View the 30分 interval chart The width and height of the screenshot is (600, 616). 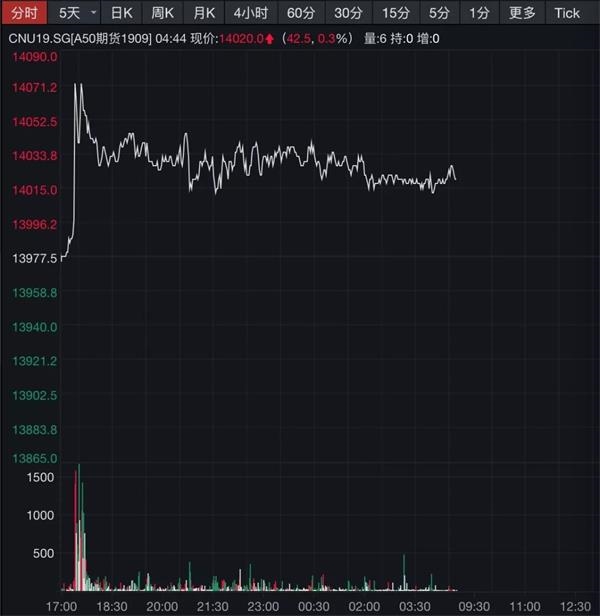[348, 13]
